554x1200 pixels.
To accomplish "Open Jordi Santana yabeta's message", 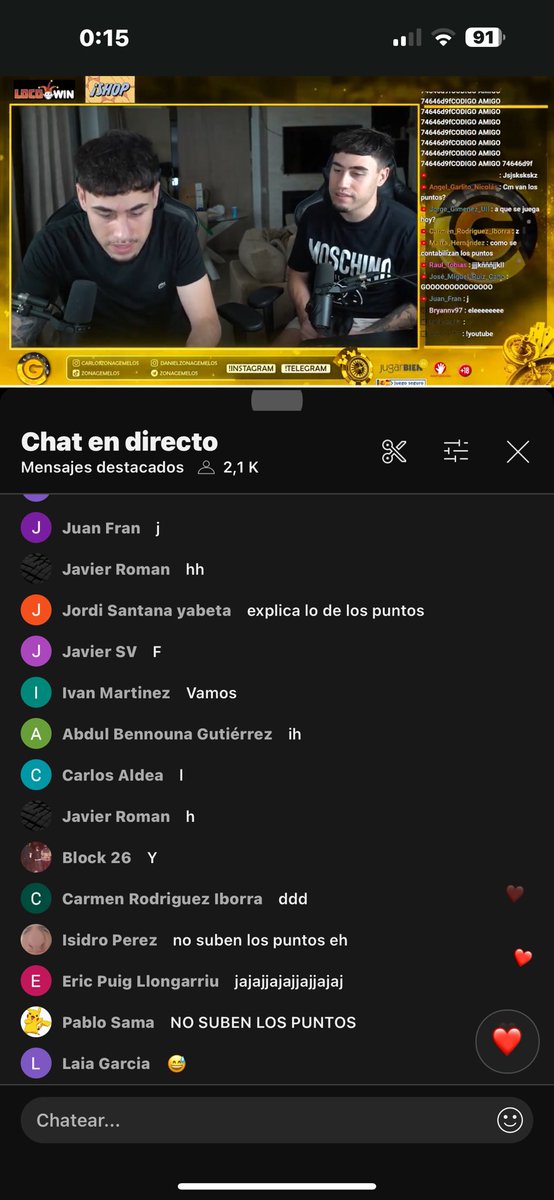I will click(277, 610).
